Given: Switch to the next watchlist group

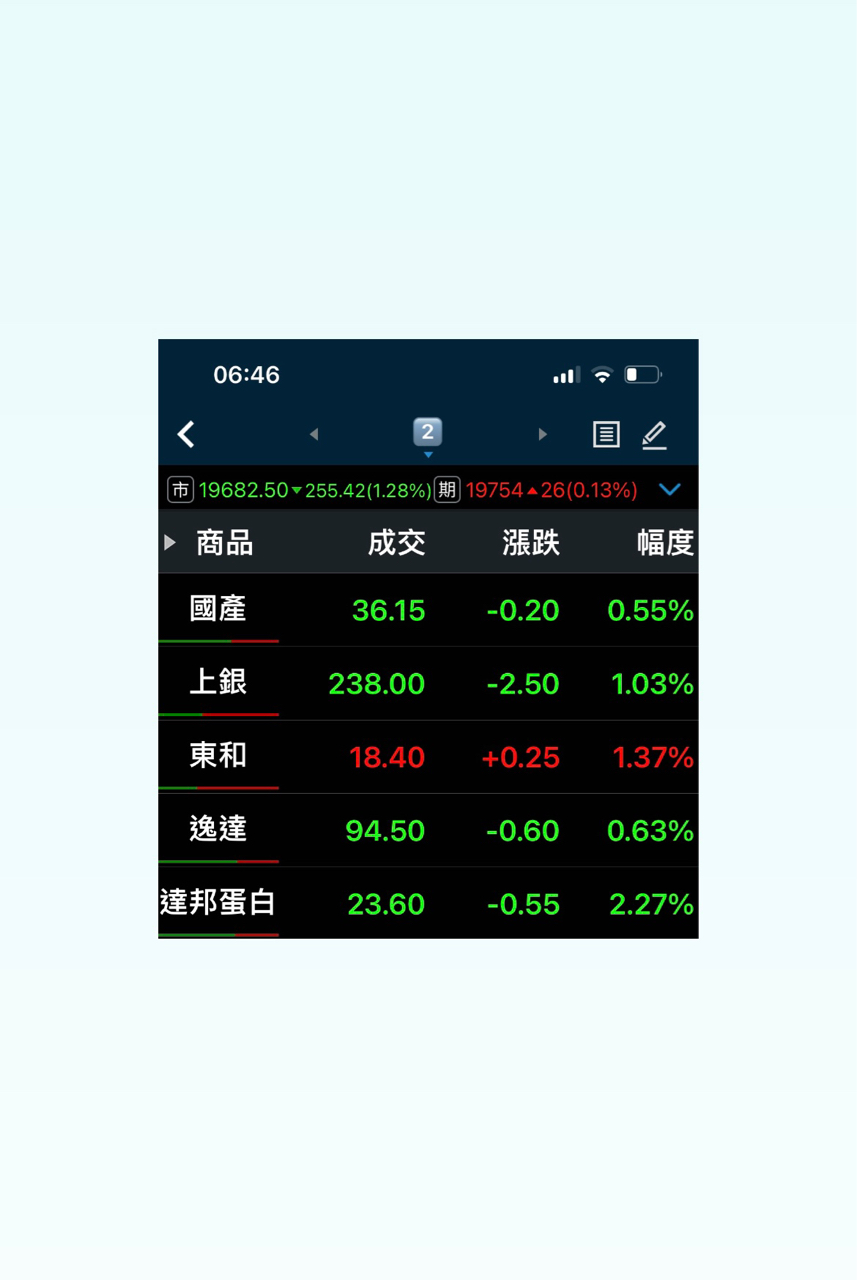Looking at the screenshot, I should tap(542, 434).
